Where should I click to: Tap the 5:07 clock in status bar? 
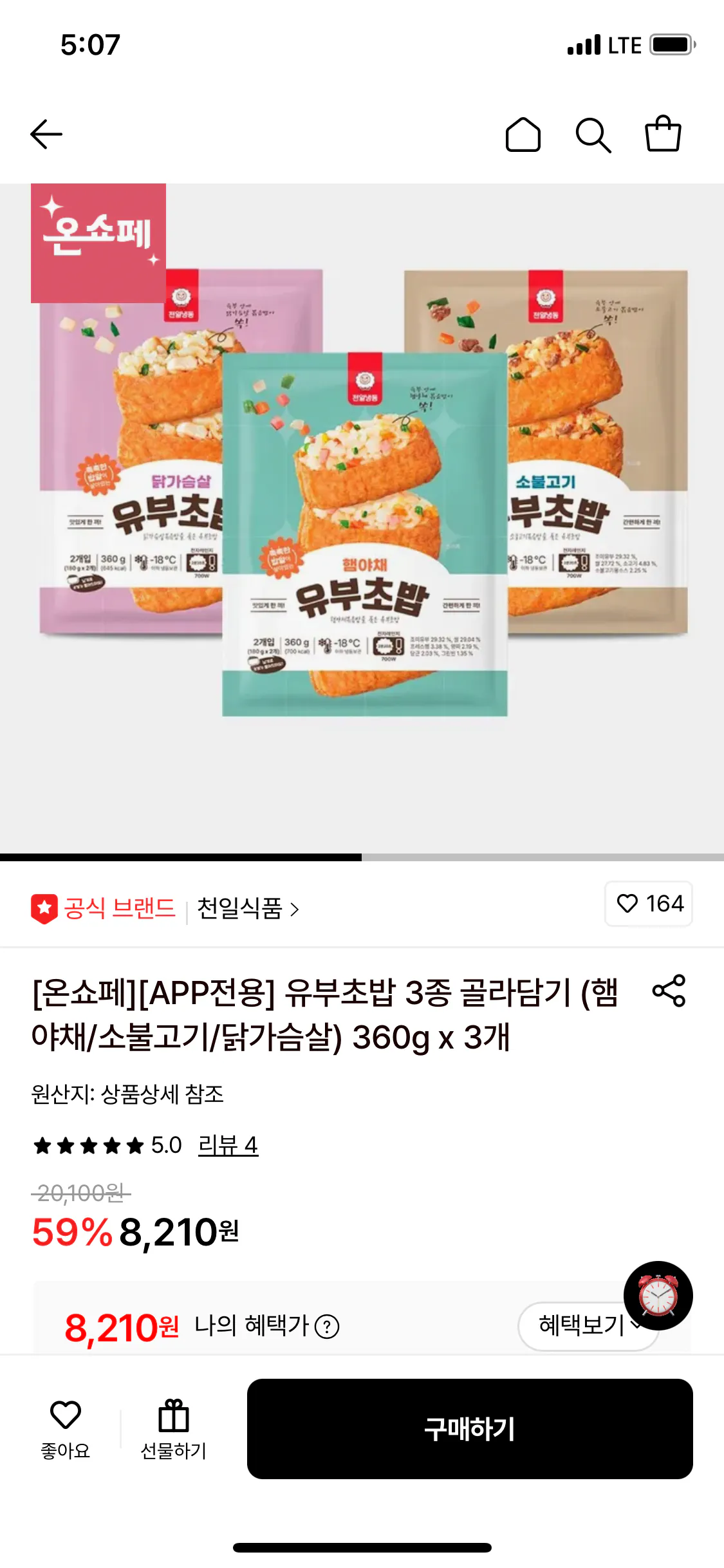click(x=89, y=44)
